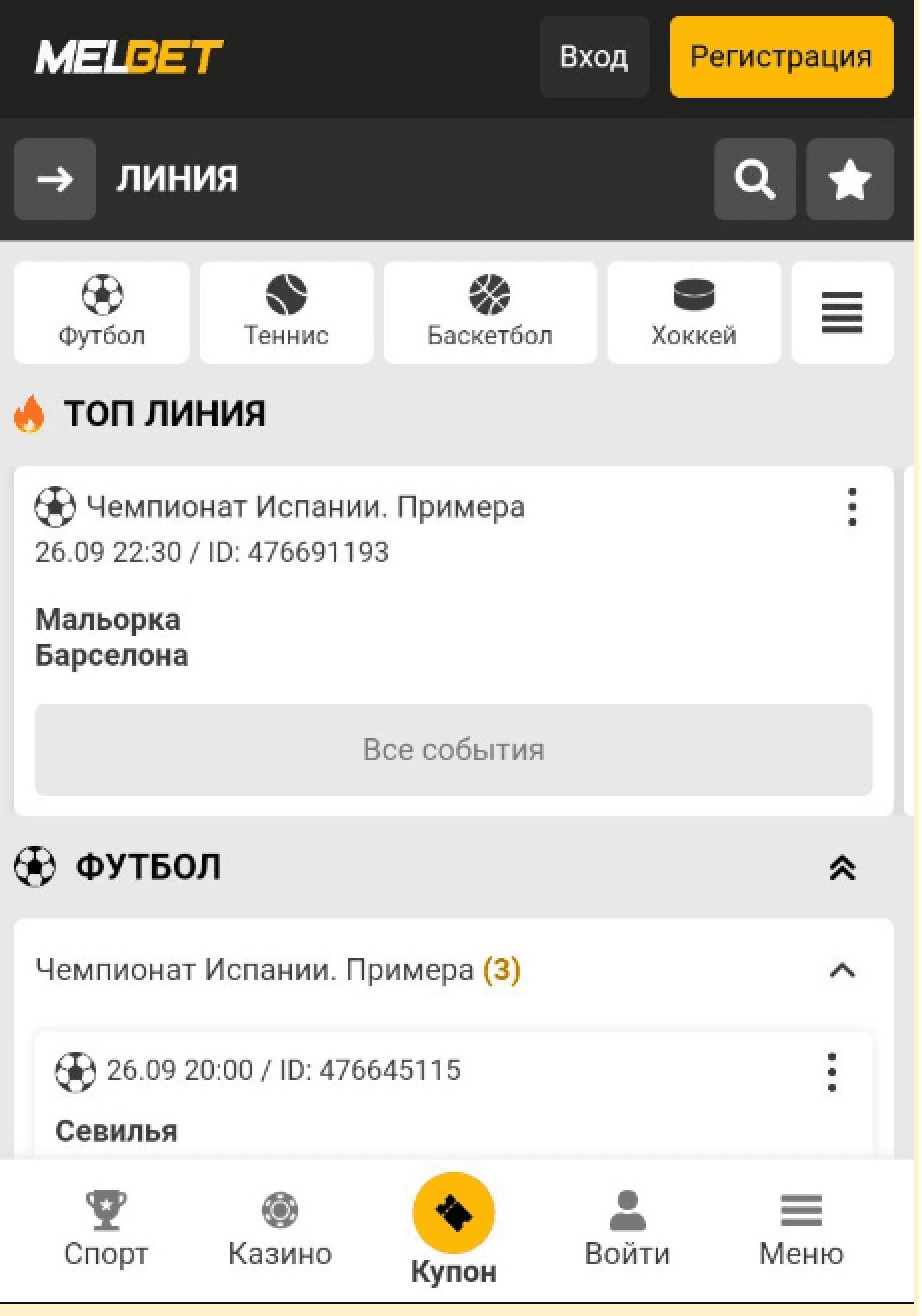This screenshot has width=922, height=1316.
Task: Collapse the ФУТБОЛ section
Action: point(841,868)
